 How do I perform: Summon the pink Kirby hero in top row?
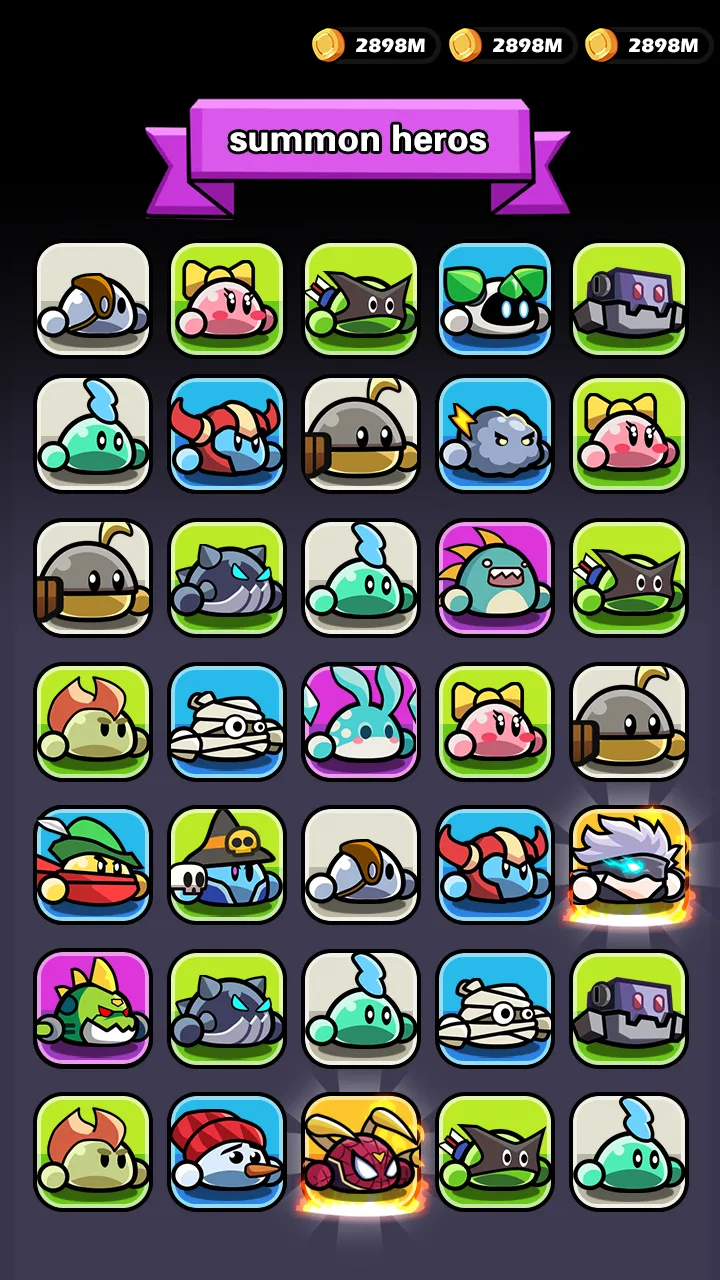coord(227,298)
